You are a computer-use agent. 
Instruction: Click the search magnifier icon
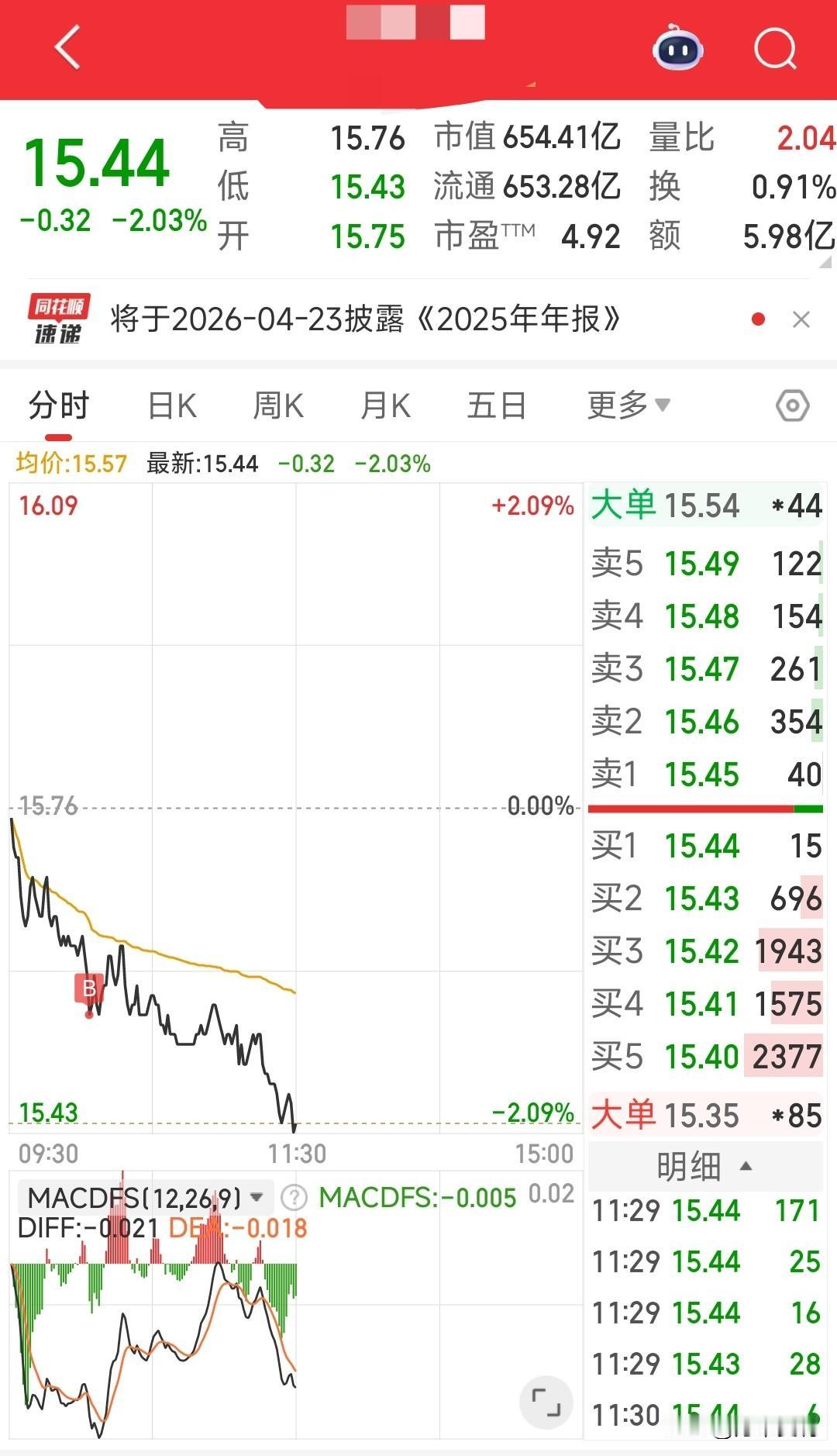(x=774, y=48)
